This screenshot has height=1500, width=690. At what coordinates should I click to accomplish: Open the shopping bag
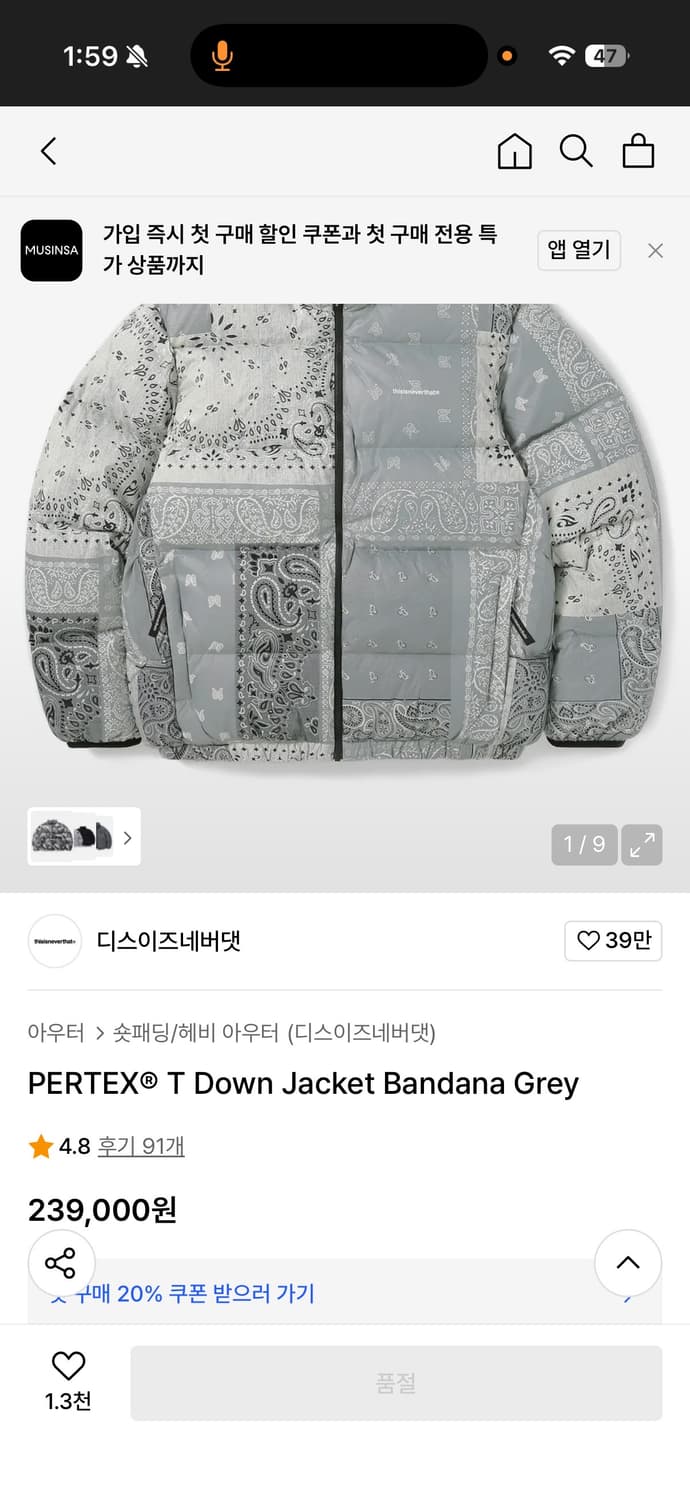(x=638, y=151)
